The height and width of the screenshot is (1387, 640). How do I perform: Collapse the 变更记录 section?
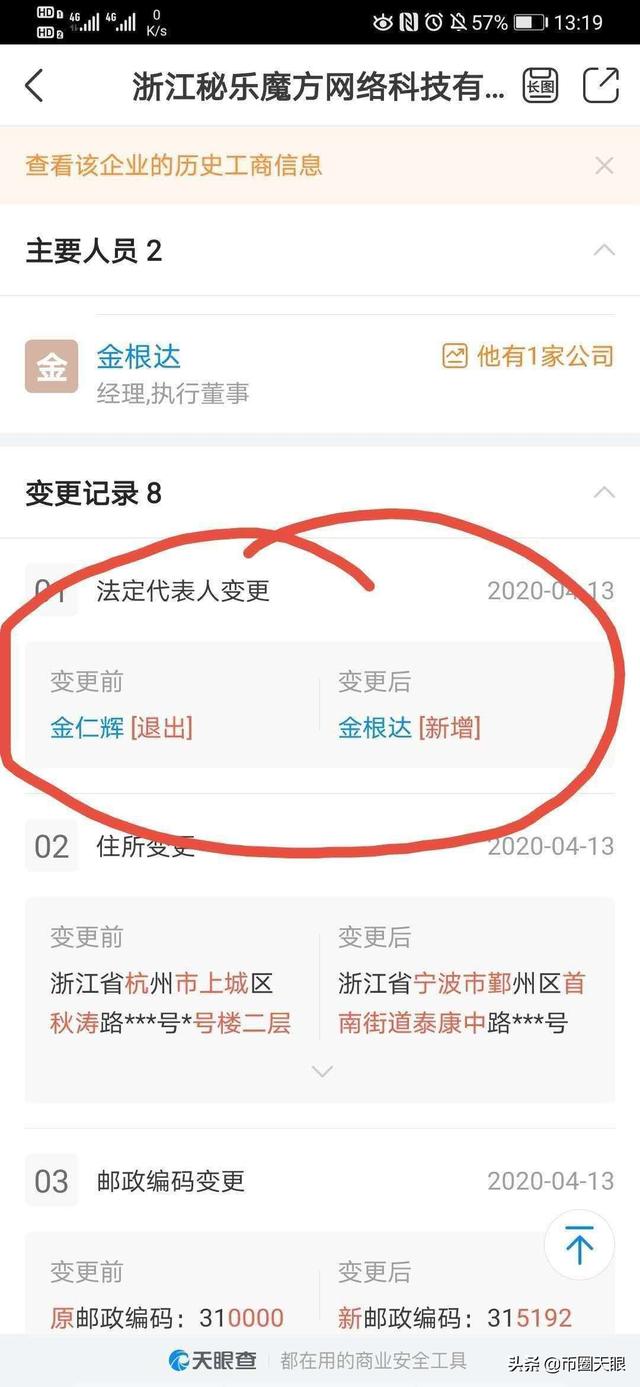(604, 492)
